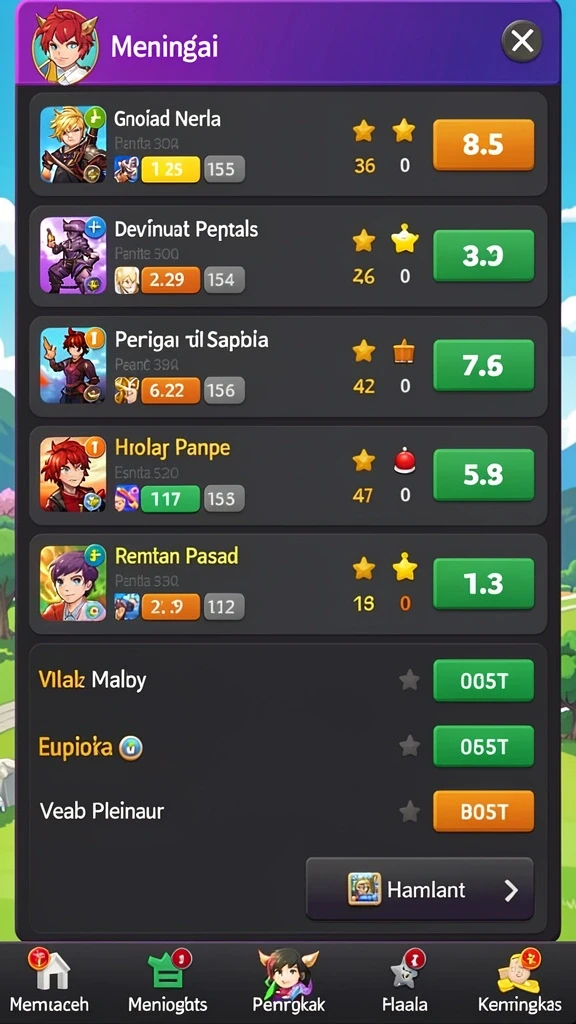Open the Devinuat Pentals hero portrait

[x=73, y=255]
